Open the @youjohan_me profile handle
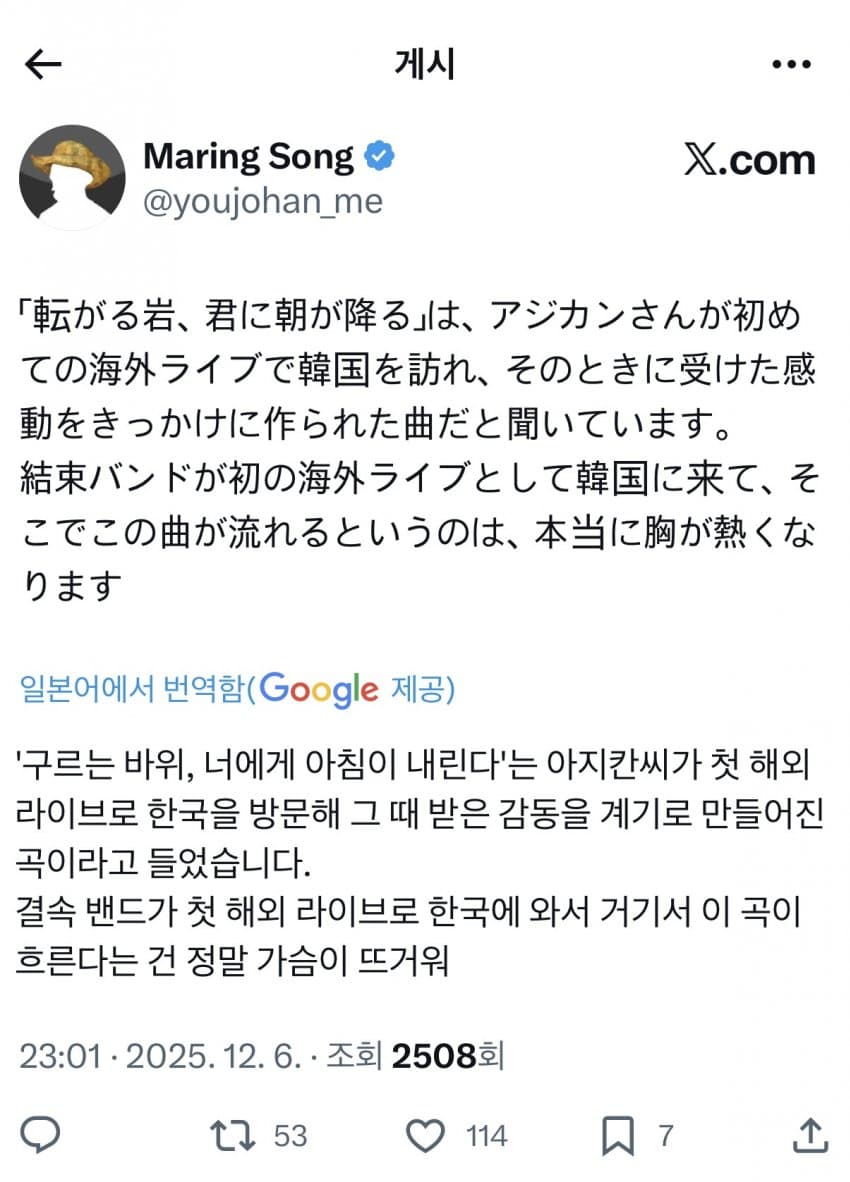850x1182 pixels. 263,203
